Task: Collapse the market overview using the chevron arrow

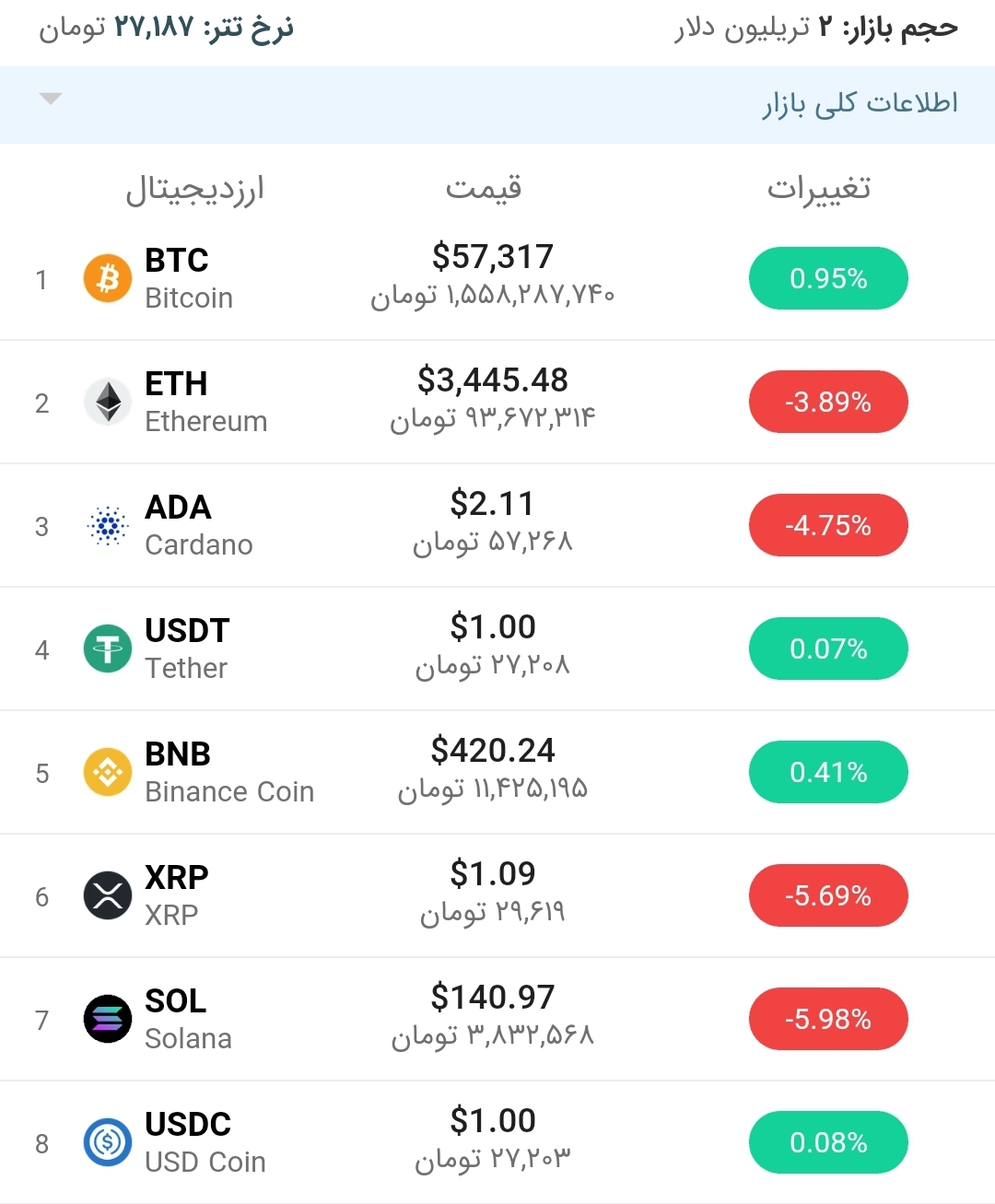Action: (51, 99)
